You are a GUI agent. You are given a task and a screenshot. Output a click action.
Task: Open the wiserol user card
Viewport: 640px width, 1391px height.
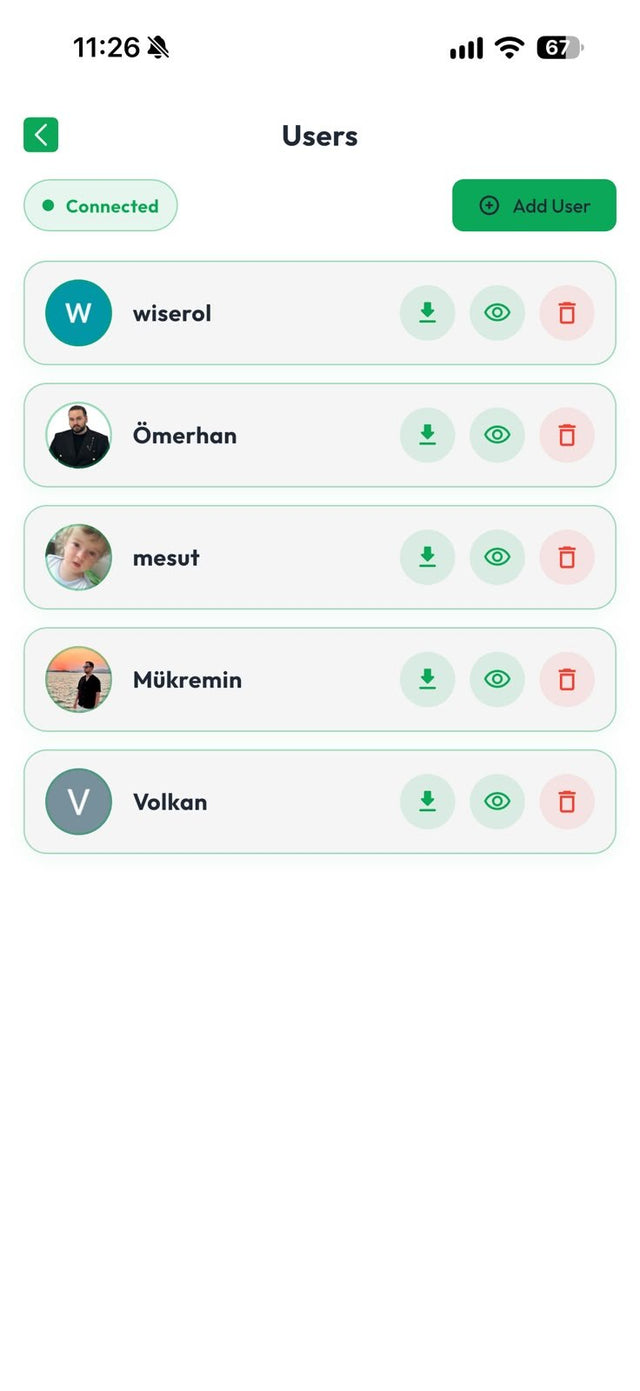pyautogui.click(x=320, y=313)
